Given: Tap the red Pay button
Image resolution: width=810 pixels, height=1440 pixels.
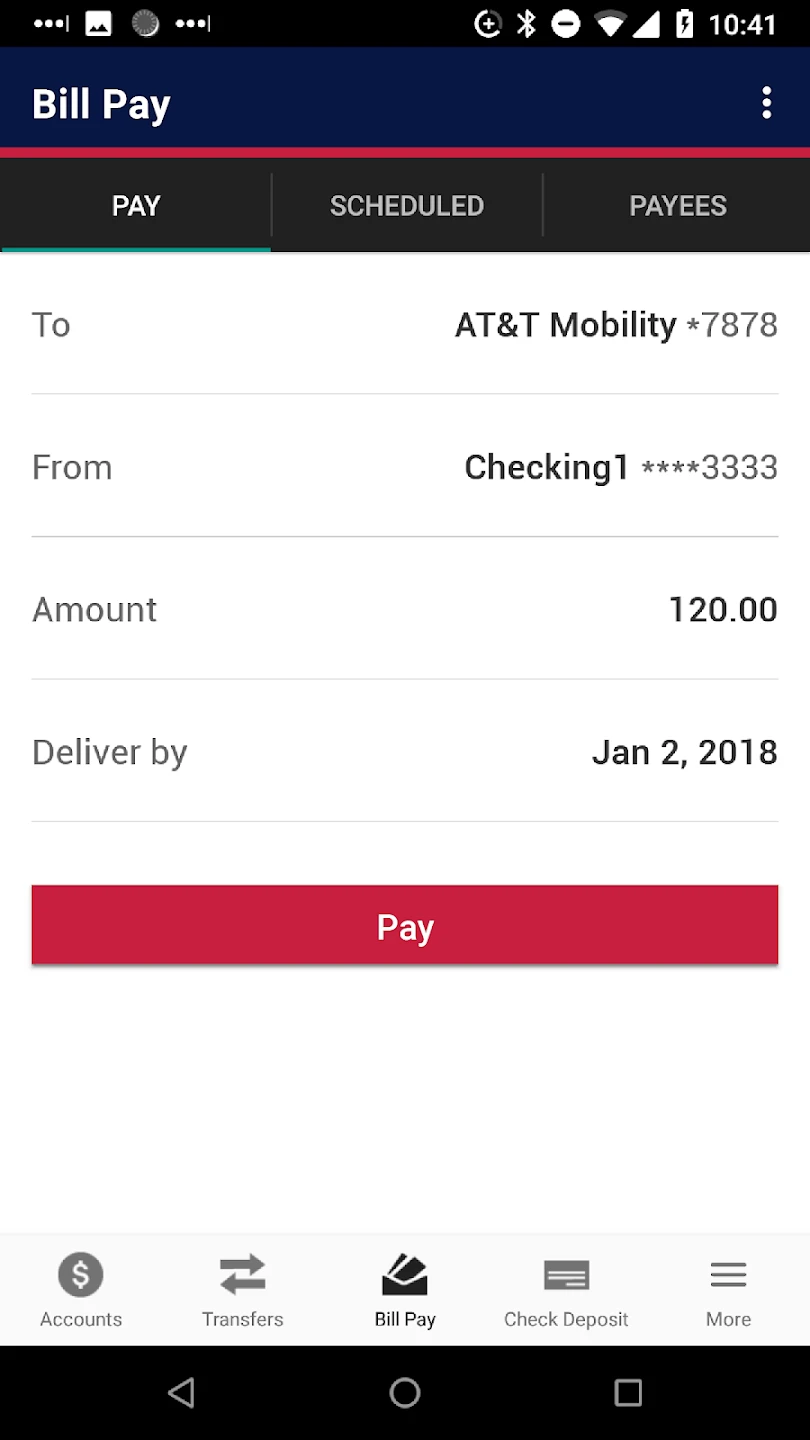Looking at the screenshot, I should [x=405, y=926].
